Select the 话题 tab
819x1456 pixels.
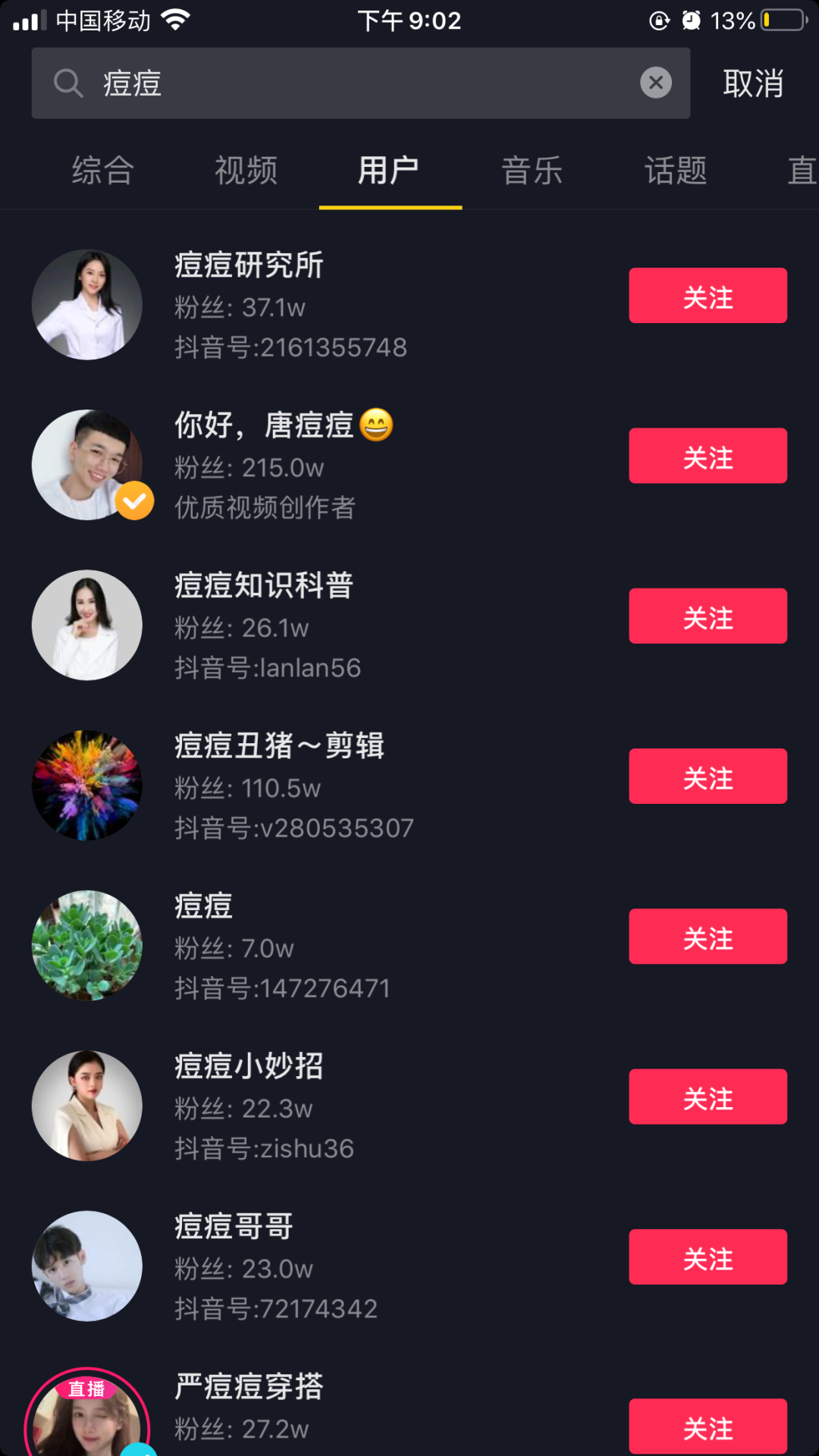[x=676, y=171]
